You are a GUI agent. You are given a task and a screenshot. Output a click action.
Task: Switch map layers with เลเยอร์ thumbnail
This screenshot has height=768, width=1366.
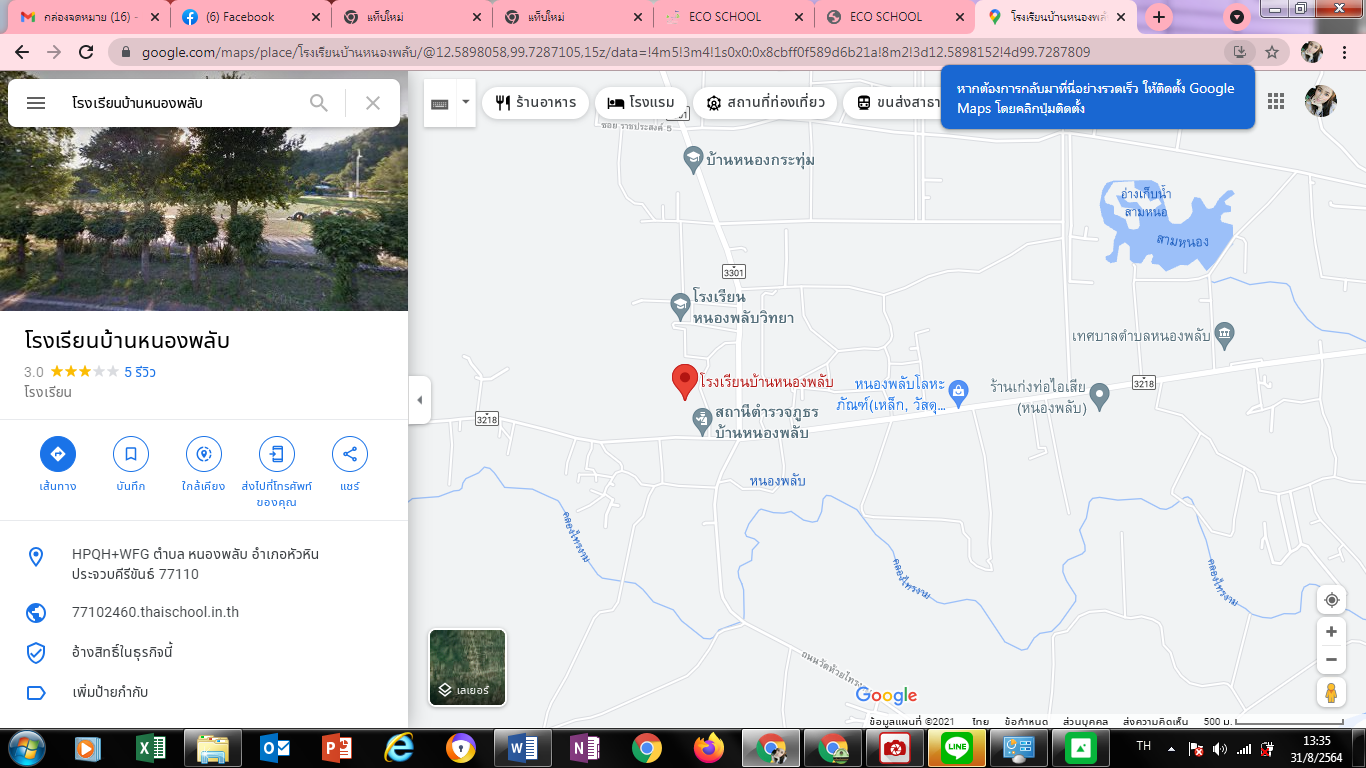pyautogui.click(x=467, y=667)
